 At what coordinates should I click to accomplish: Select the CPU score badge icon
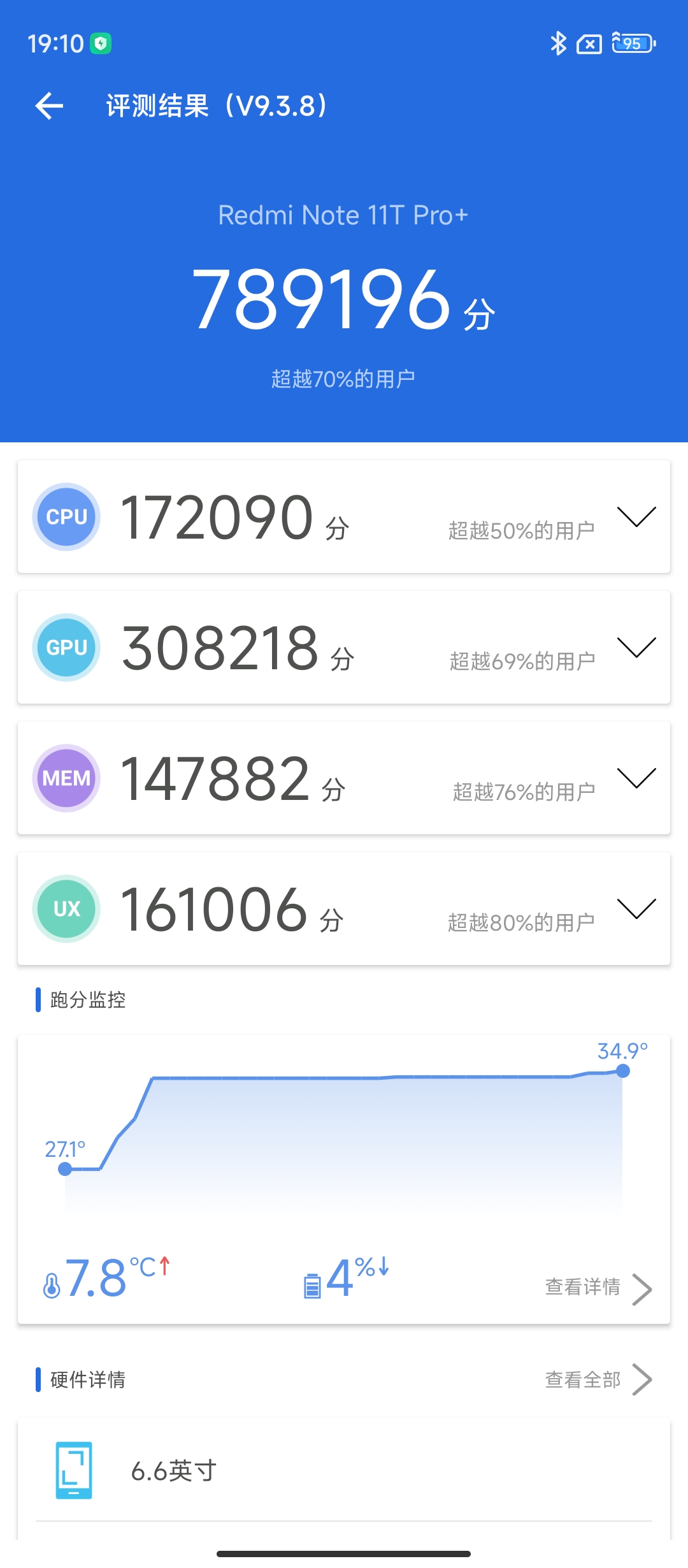point(66,516)
